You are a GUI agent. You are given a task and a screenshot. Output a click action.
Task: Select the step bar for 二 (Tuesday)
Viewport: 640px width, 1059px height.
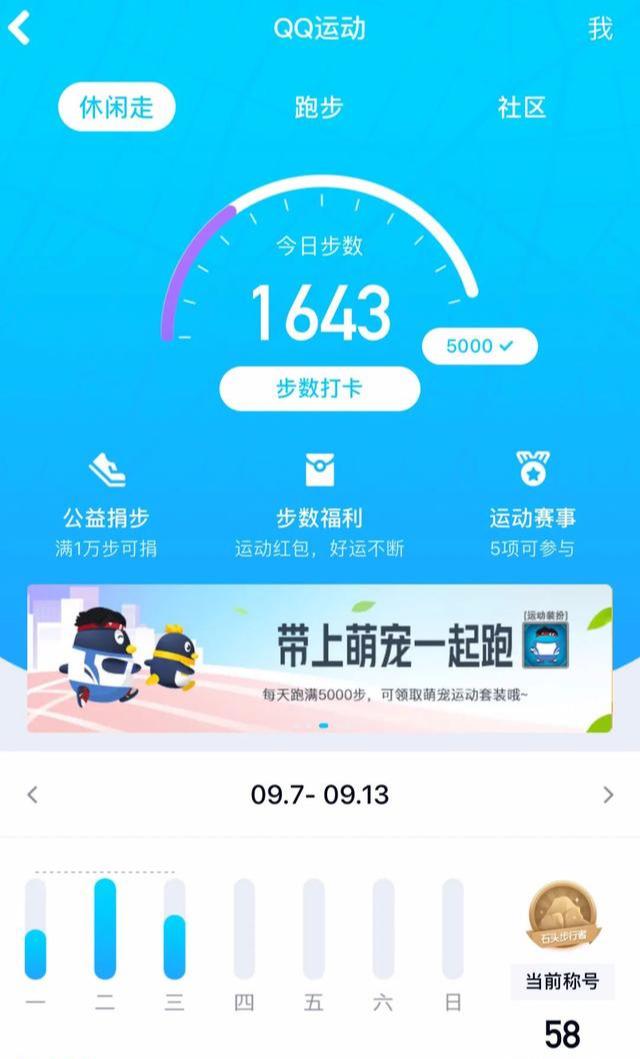(x=105, y=928)
